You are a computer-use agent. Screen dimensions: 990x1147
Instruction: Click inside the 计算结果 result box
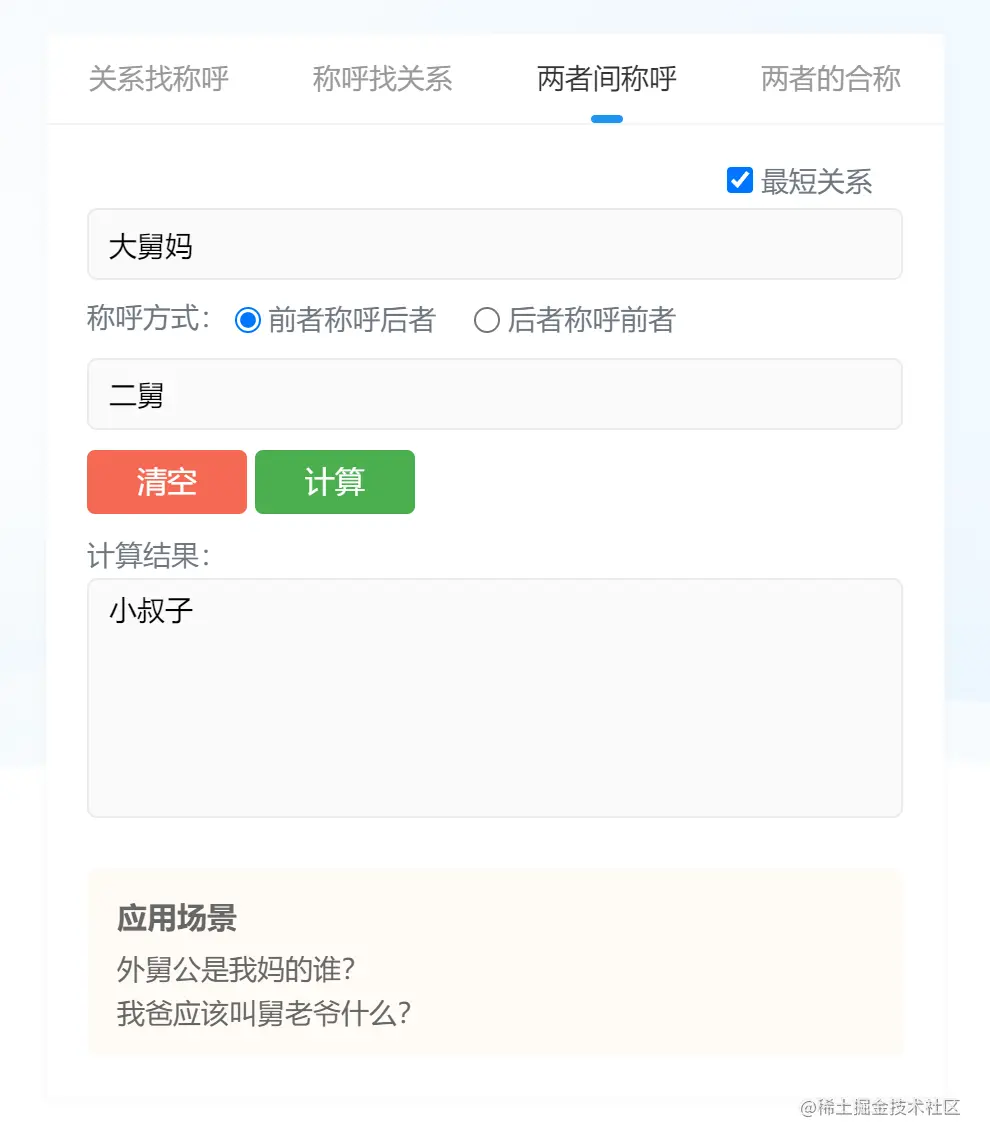click(495, 698)
